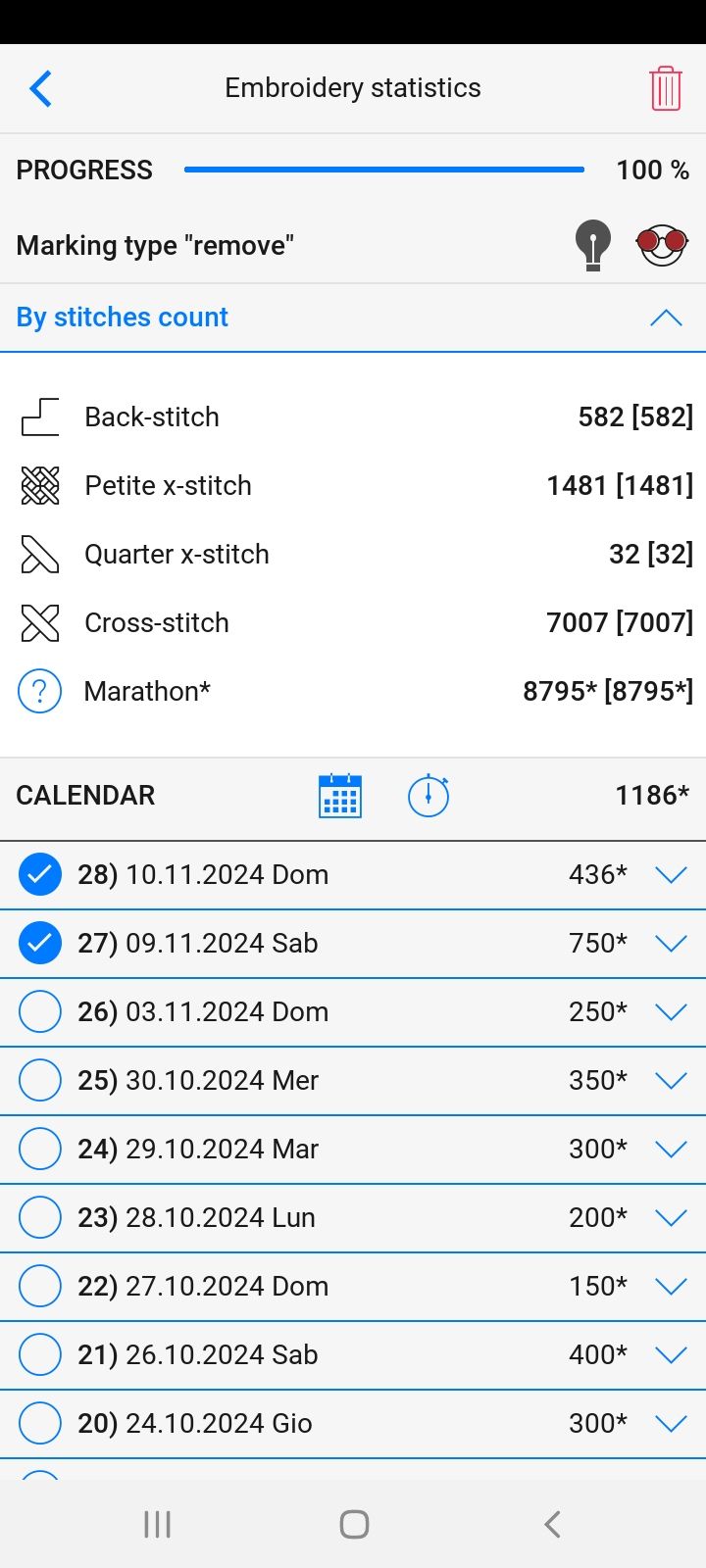This screenshot has height=1568, width=706.
Task: Open recent apps from navigation bar
Action: click(157, 1524)
